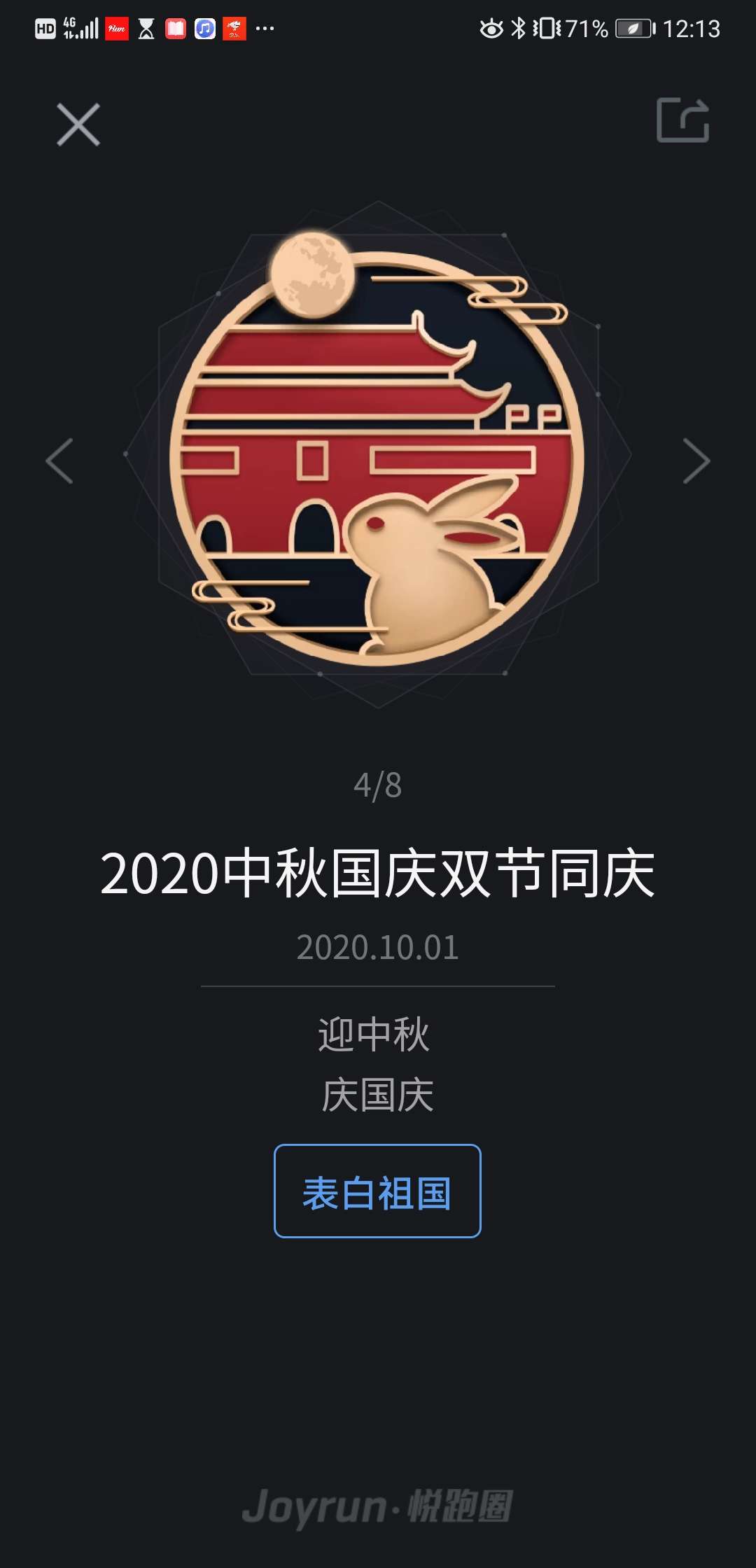Close the medal detail view
Image resolution: width=756 pixels, height=1568 pixels.
coord(77,125)
